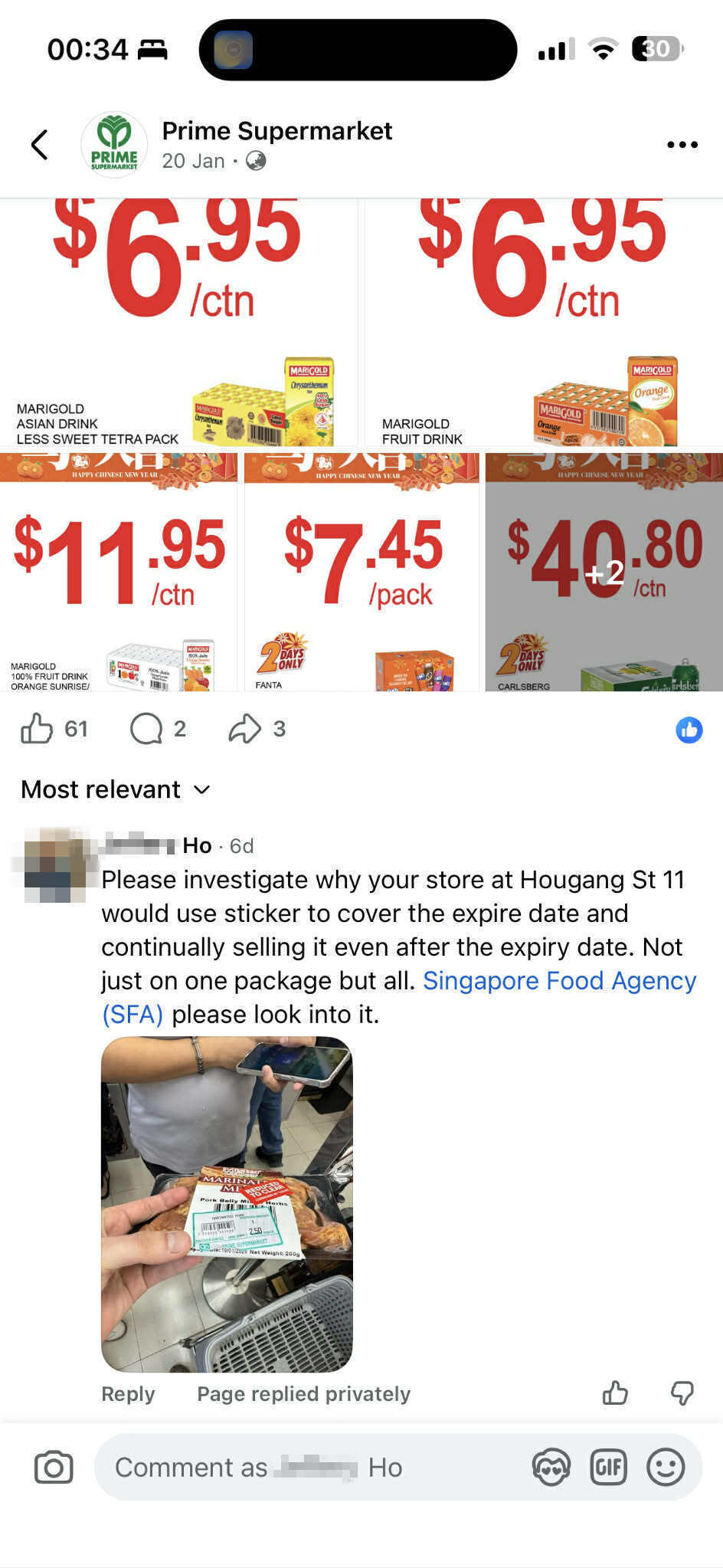The image size is (723, 1568).
Task: Open the Singapore Food Agency (SFA) link
Action: click(559, 981)
